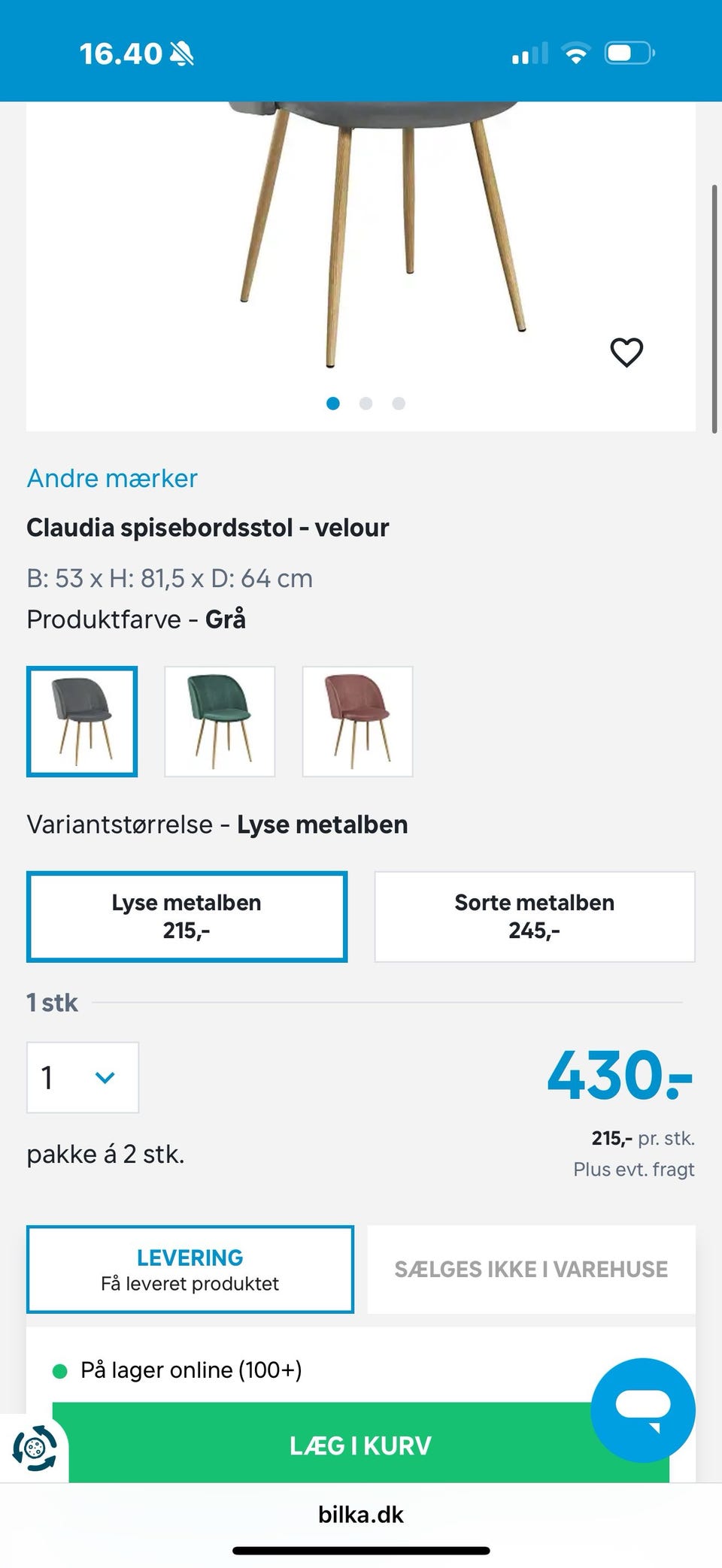Open the bilka.dk address bar label
The width and height of the screenshot is (722, 1568).
(x=361, y=1514)
